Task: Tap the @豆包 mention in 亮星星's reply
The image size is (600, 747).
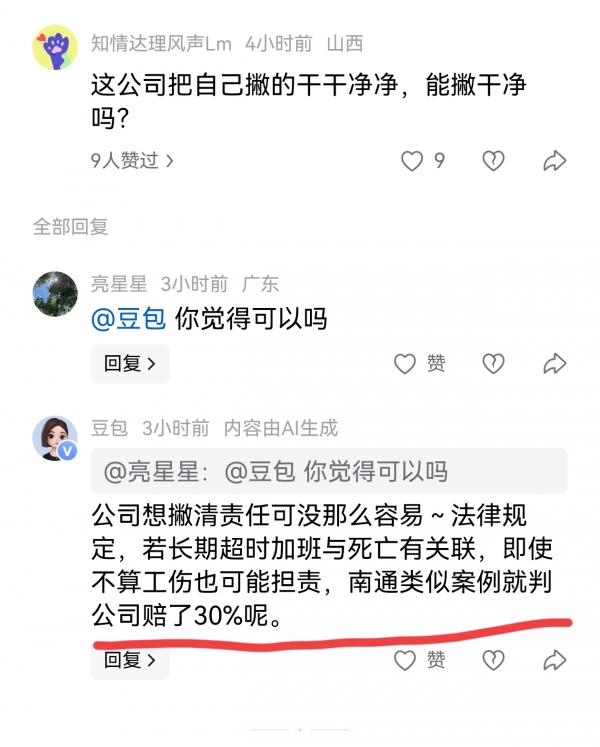Action: coord(129,320)
